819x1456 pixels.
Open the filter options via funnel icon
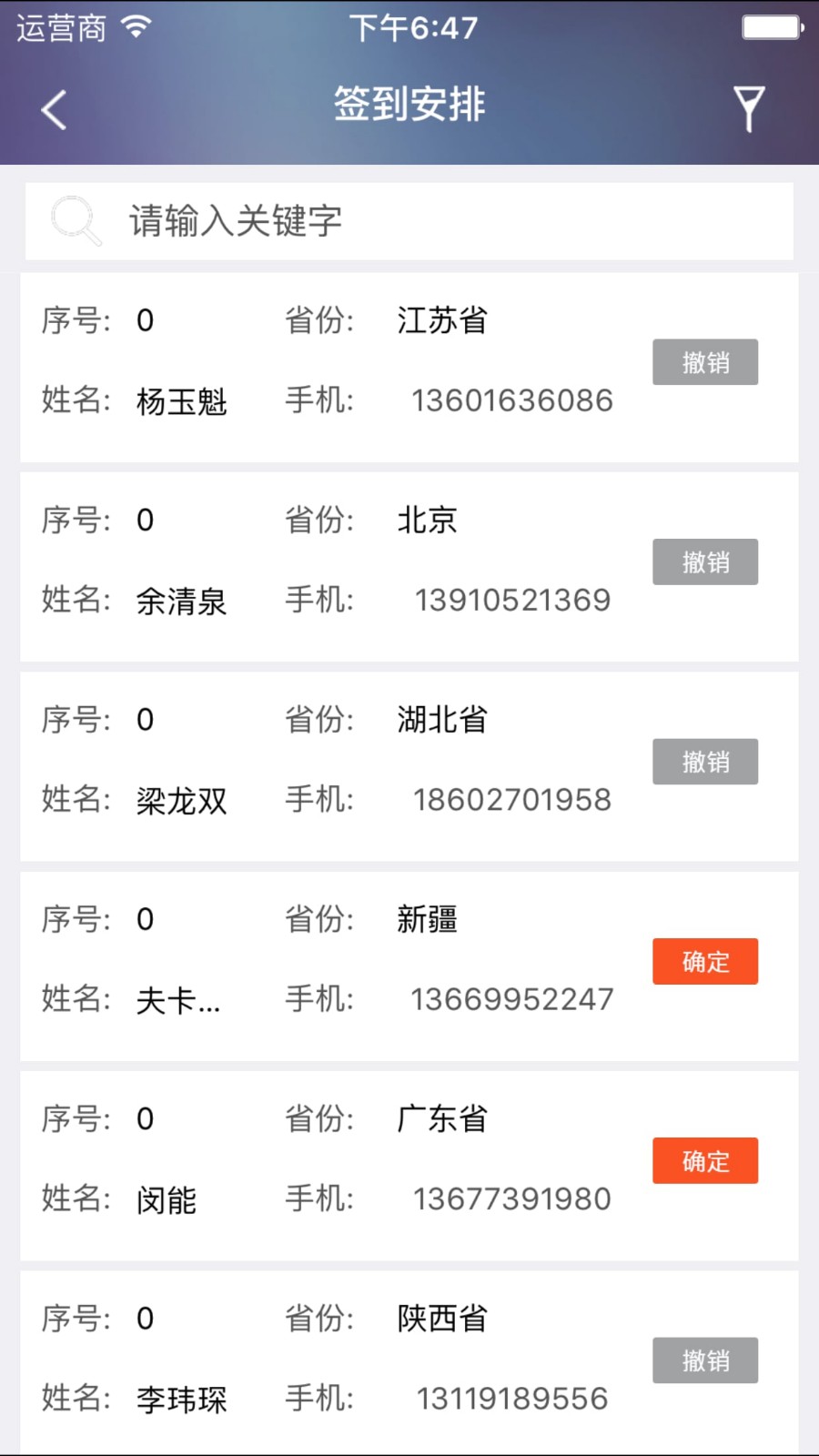pyautogui.click(x=748, y=107)
